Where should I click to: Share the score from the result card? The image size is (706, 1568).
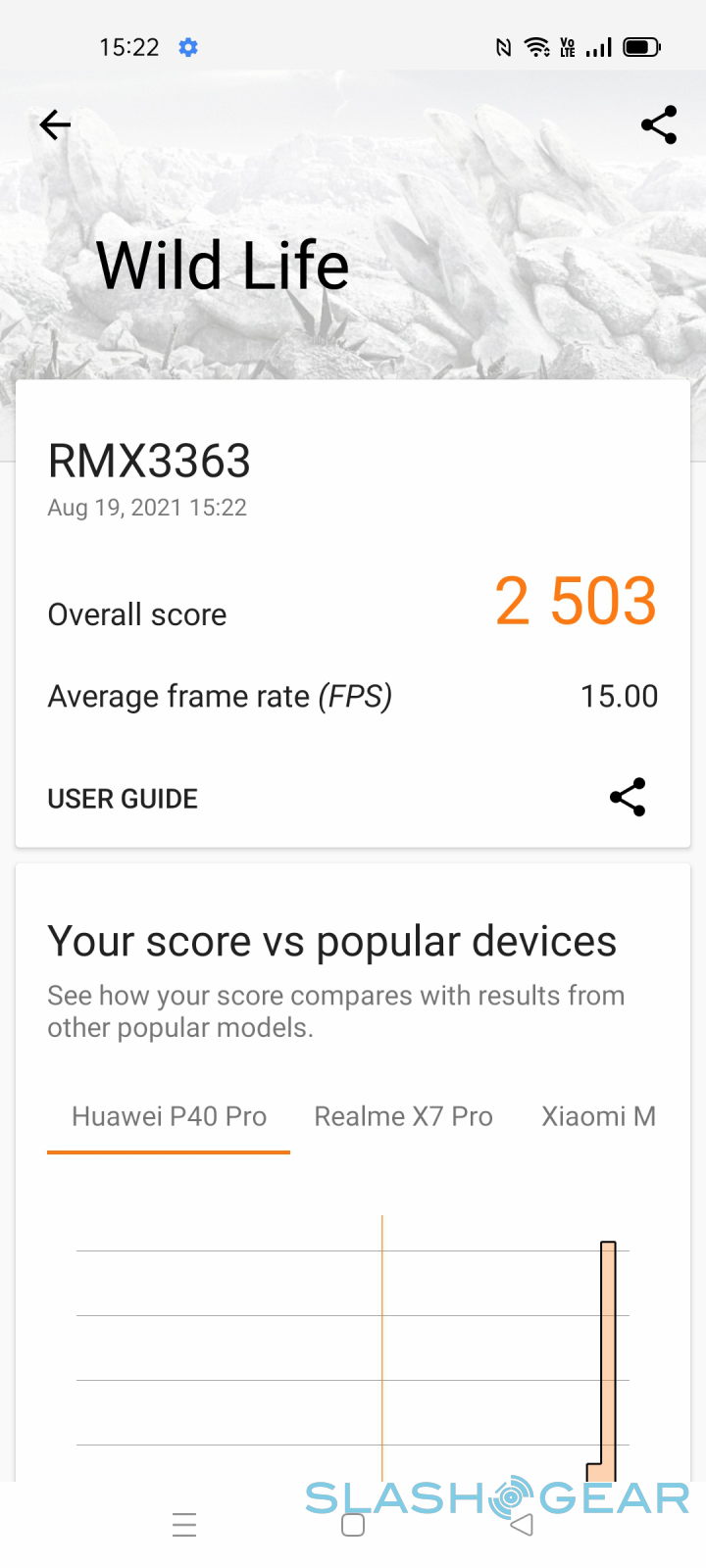click(628, 798)
